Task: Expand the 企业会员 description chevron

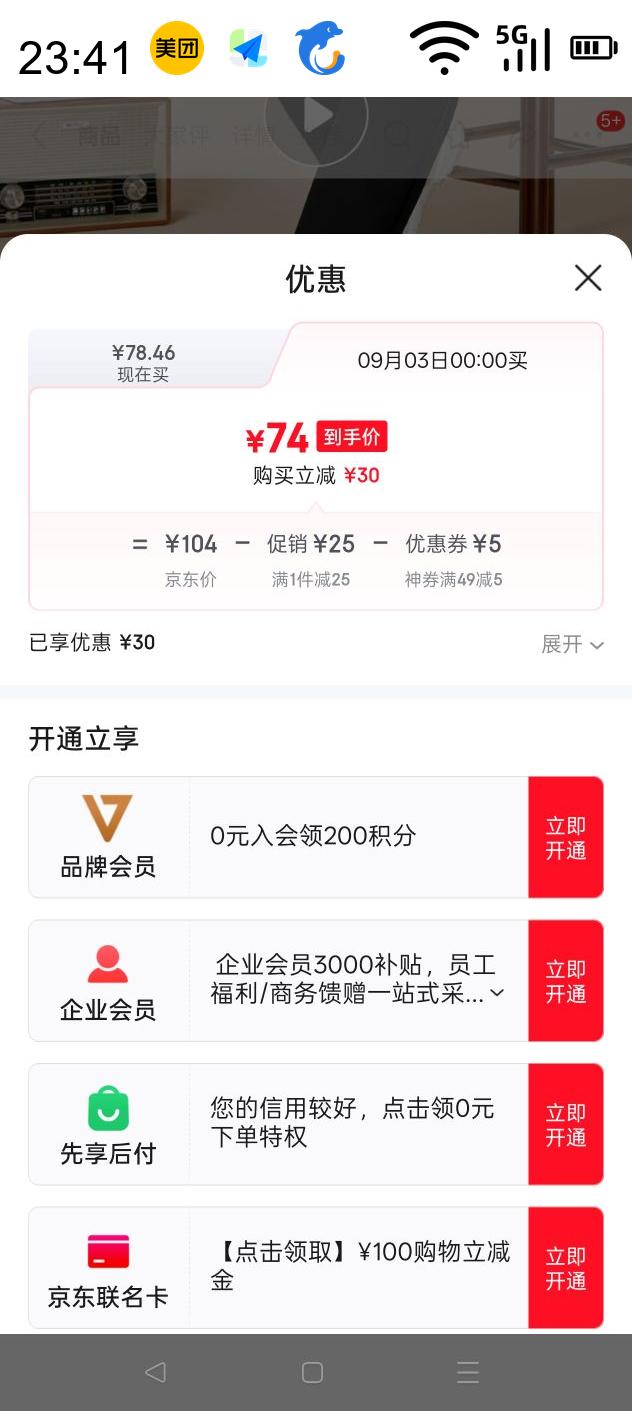Action: [x=497, y=993]
